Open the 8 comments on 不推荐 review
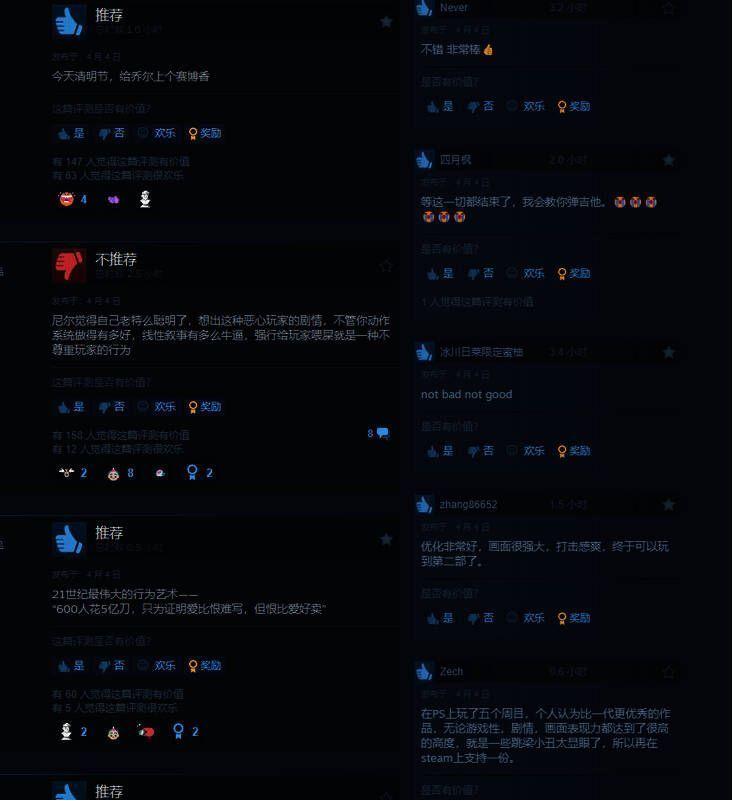 (378, 433)
